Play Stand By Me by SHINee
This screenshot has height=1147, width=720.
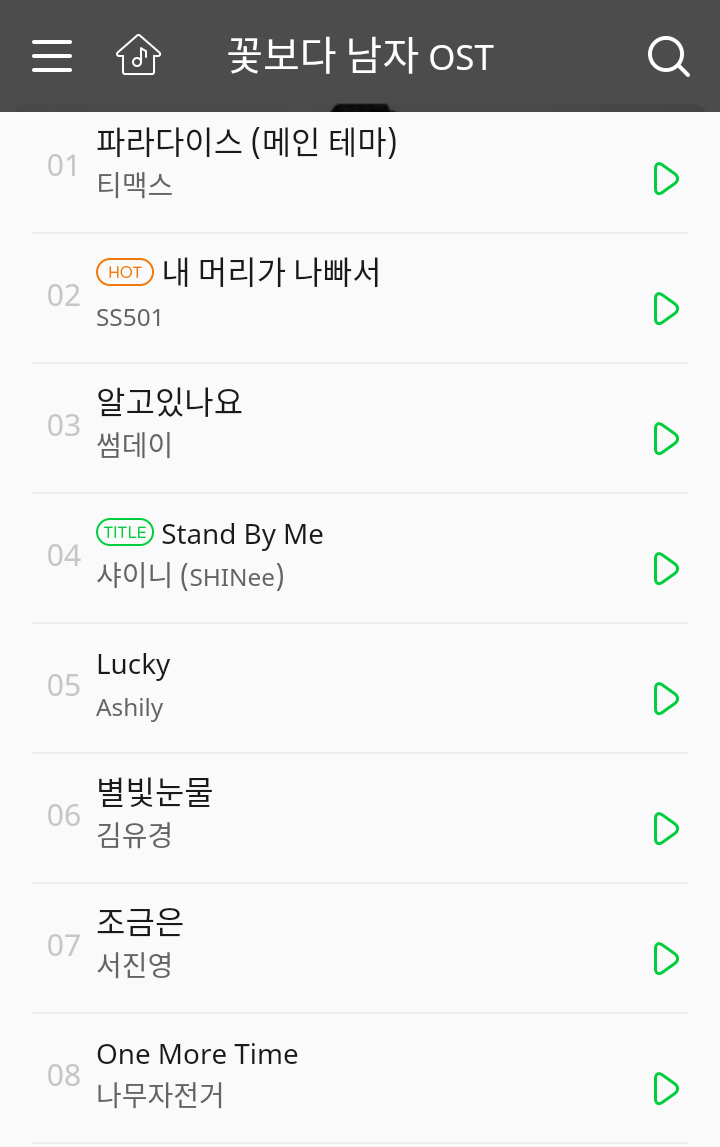[666, 569]
